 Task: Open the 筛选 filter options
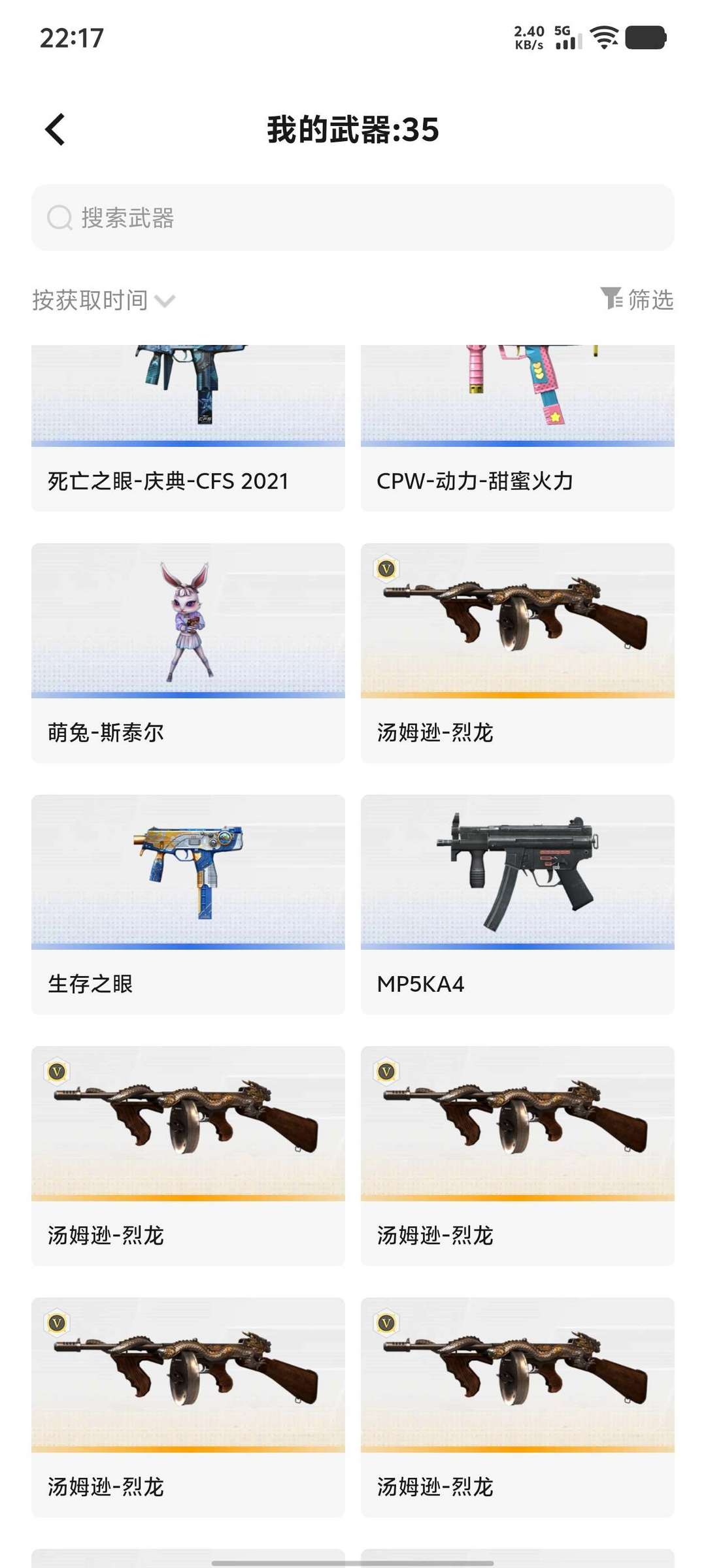(x=637, y=299)
